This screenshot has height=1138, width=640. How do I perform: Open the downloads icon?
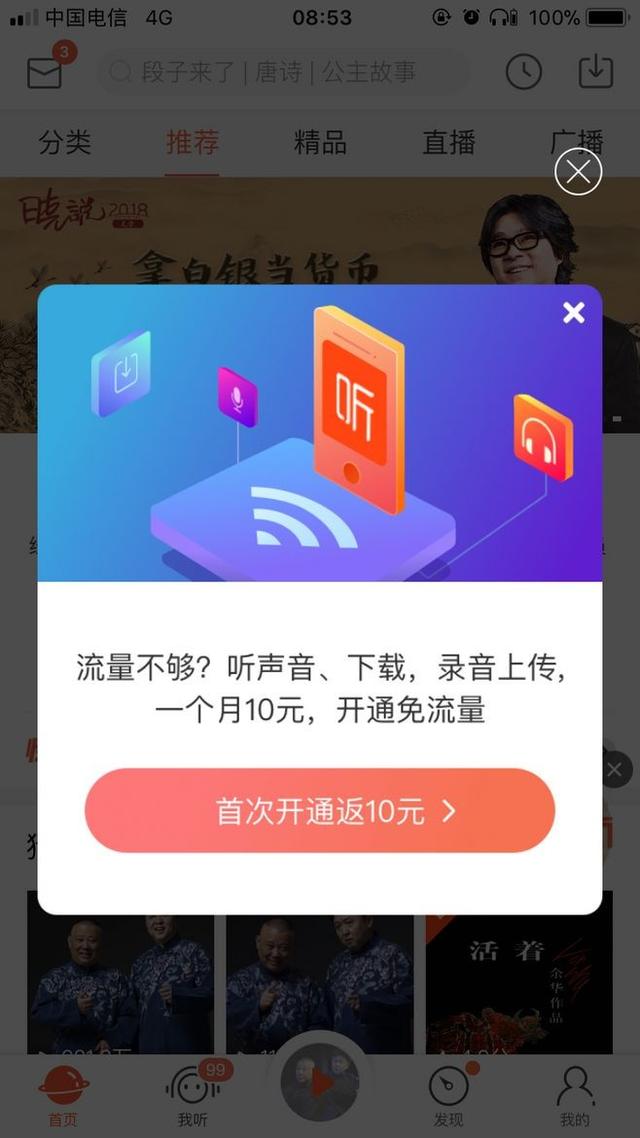(x=596, y=72)
